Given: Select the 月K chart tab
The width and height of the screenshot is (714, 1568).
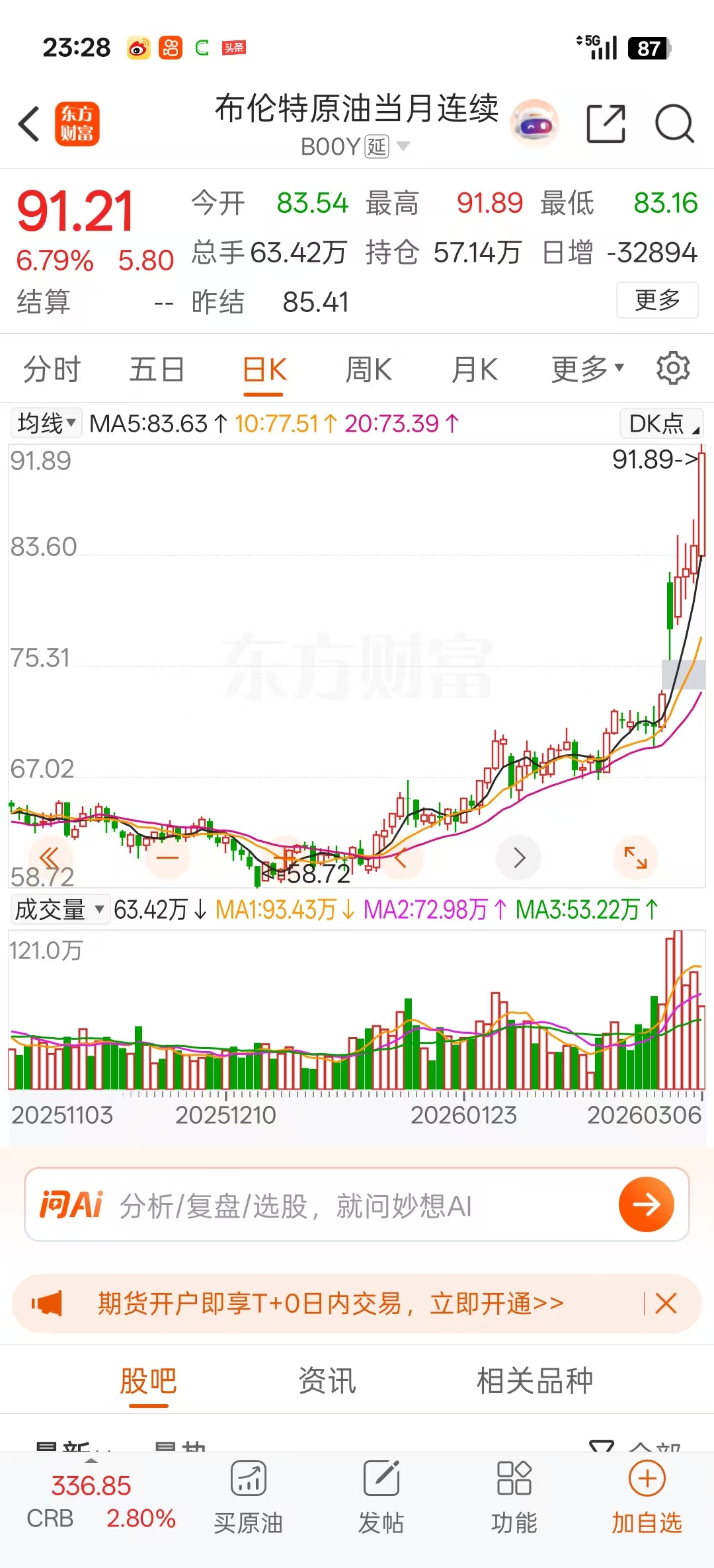Looking at the screenshot, I should pos(474,369).
